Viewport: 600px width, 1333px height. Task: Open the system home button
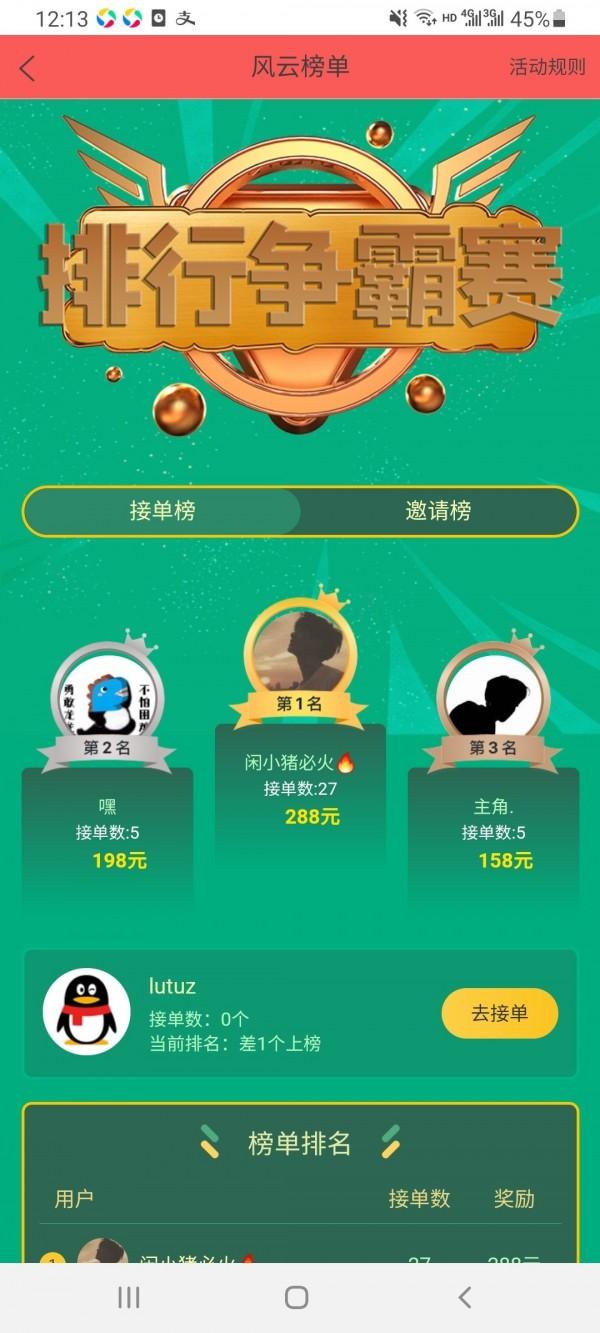pos(297,1297)
